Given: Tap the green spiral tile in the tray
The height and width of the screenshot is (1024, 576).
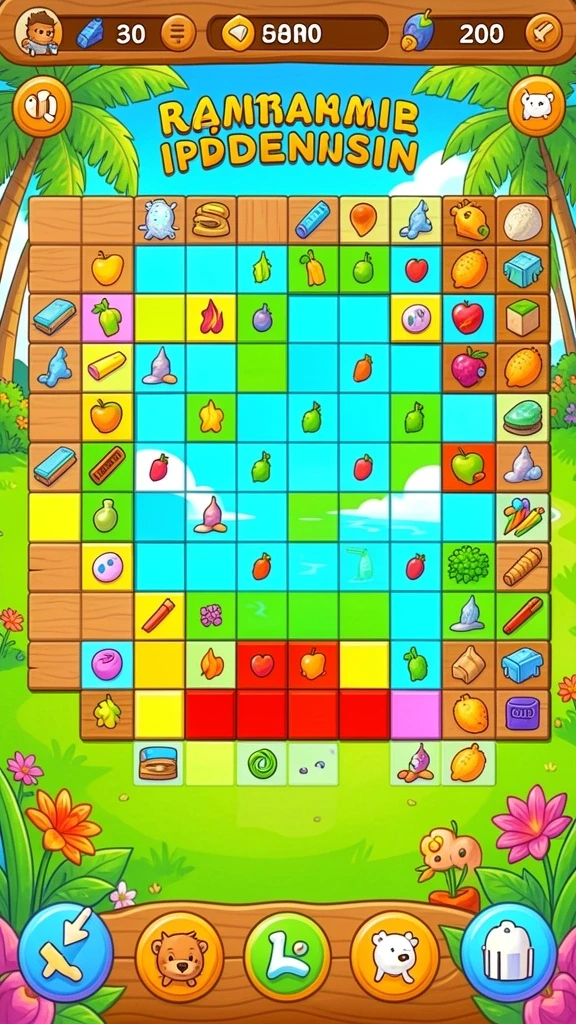Looking at the screenshot, I should coord(262,763).
